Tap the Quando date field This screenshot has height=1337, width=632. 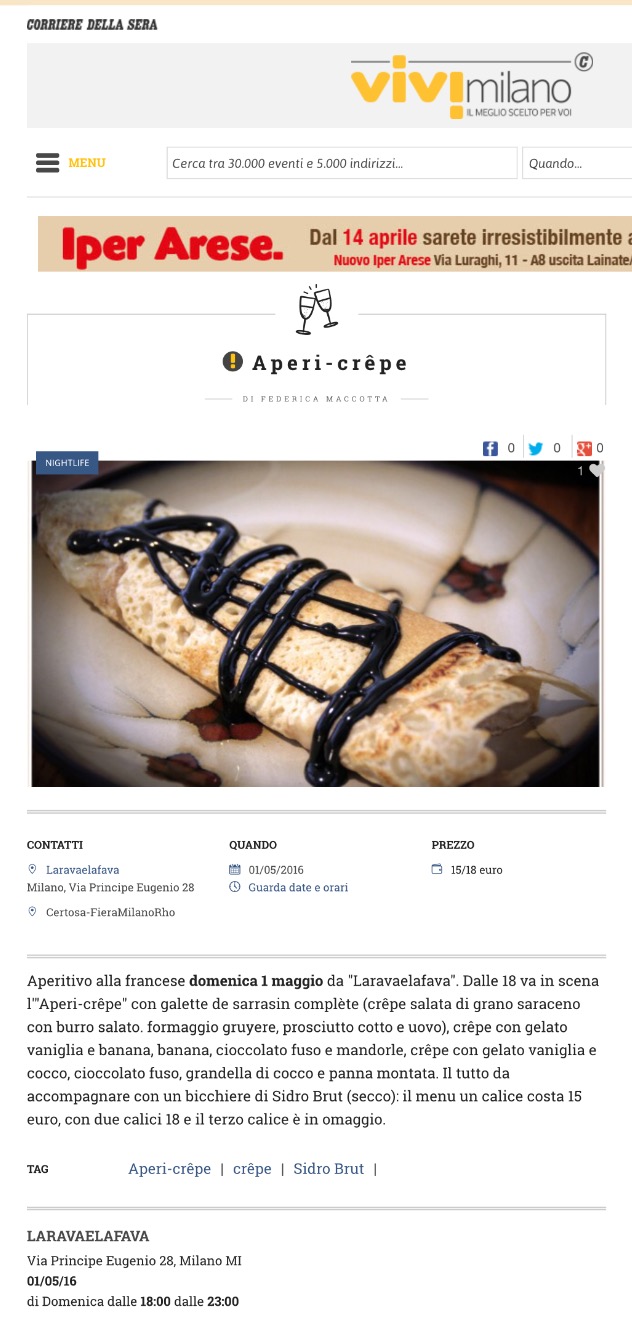point(577,163)
